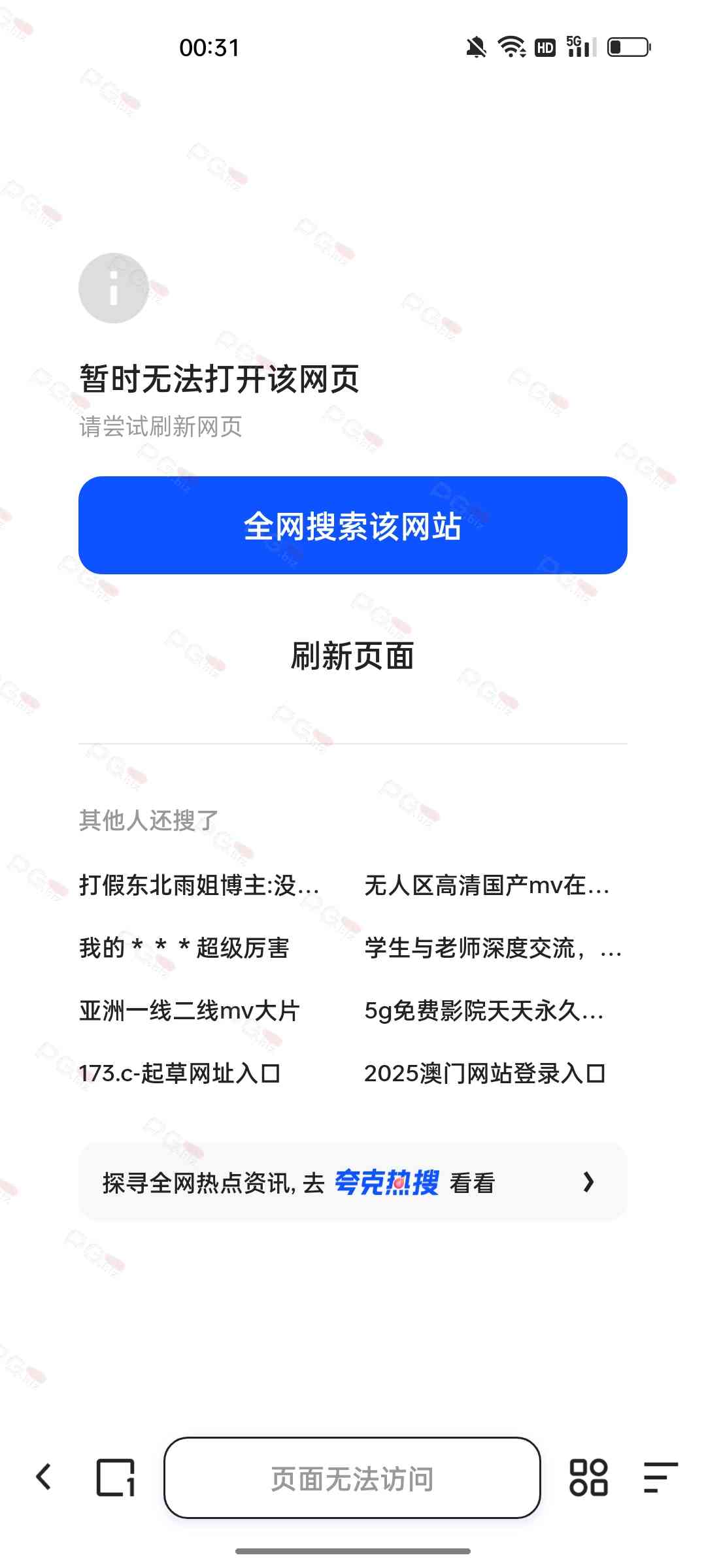This screenshot has height=1568, width=706.
Task: Open the browser menu lines icon
Action: 660,1477
